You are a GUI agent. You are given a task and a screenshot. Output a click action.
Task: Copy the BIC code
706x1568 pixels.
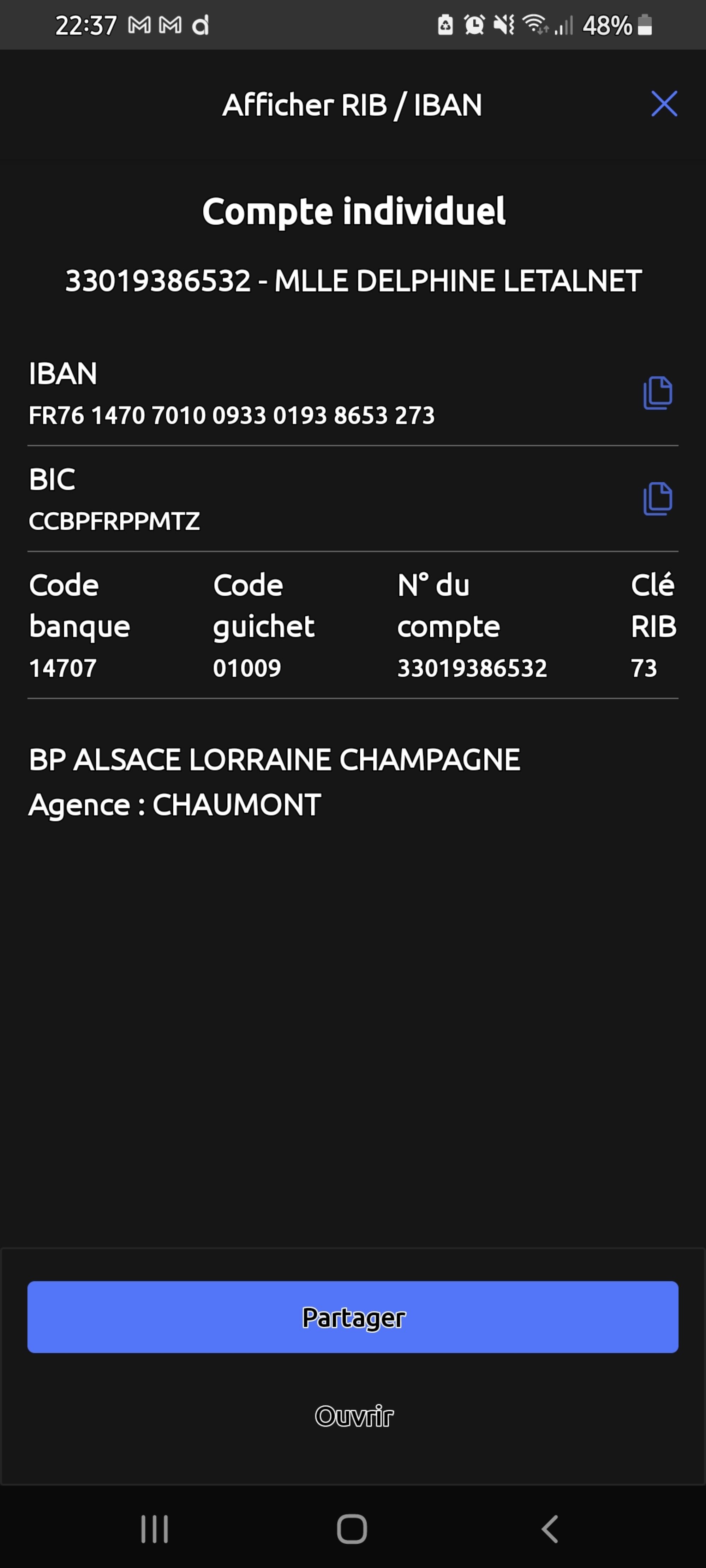(x=657, y=499)
